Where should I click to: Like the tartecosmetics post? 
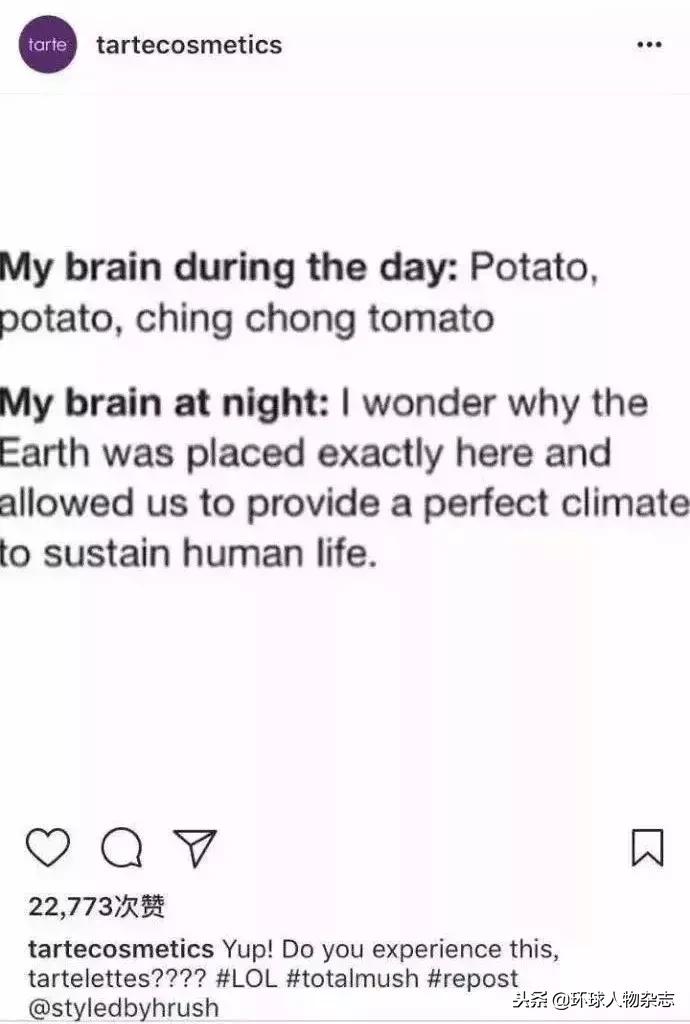click(x=47, y=848)
